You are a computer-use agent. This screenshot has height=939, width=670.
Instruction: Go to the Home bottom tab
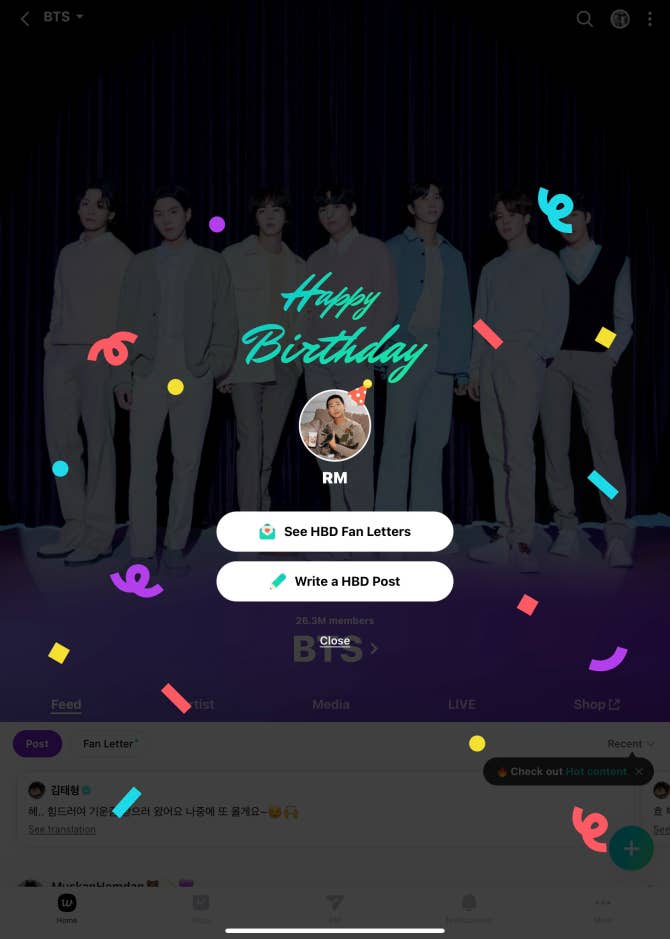(67, 908)
